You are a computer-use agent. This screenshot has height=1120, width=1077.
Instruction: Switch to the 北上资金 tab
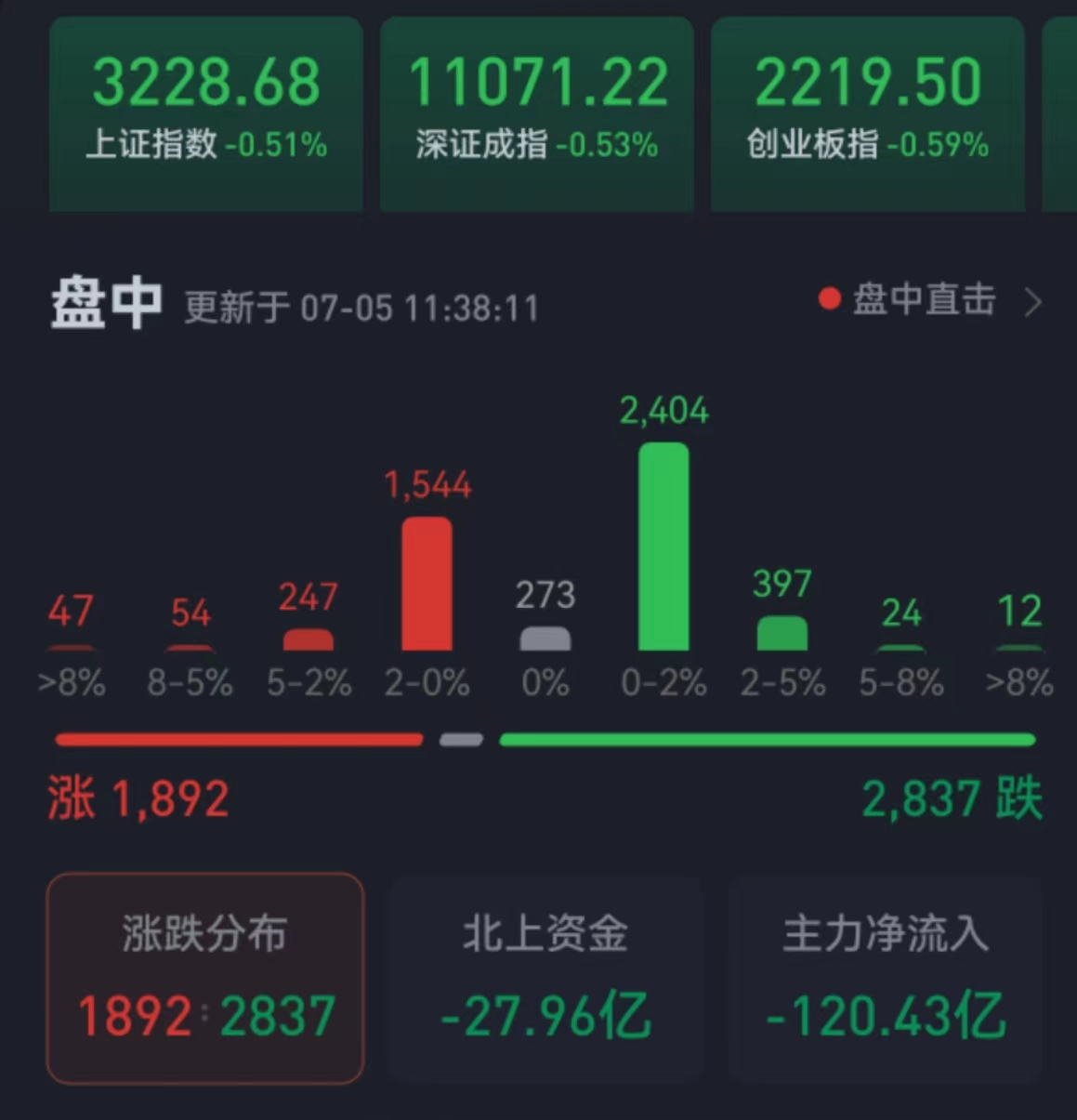[x=545, y=978]
